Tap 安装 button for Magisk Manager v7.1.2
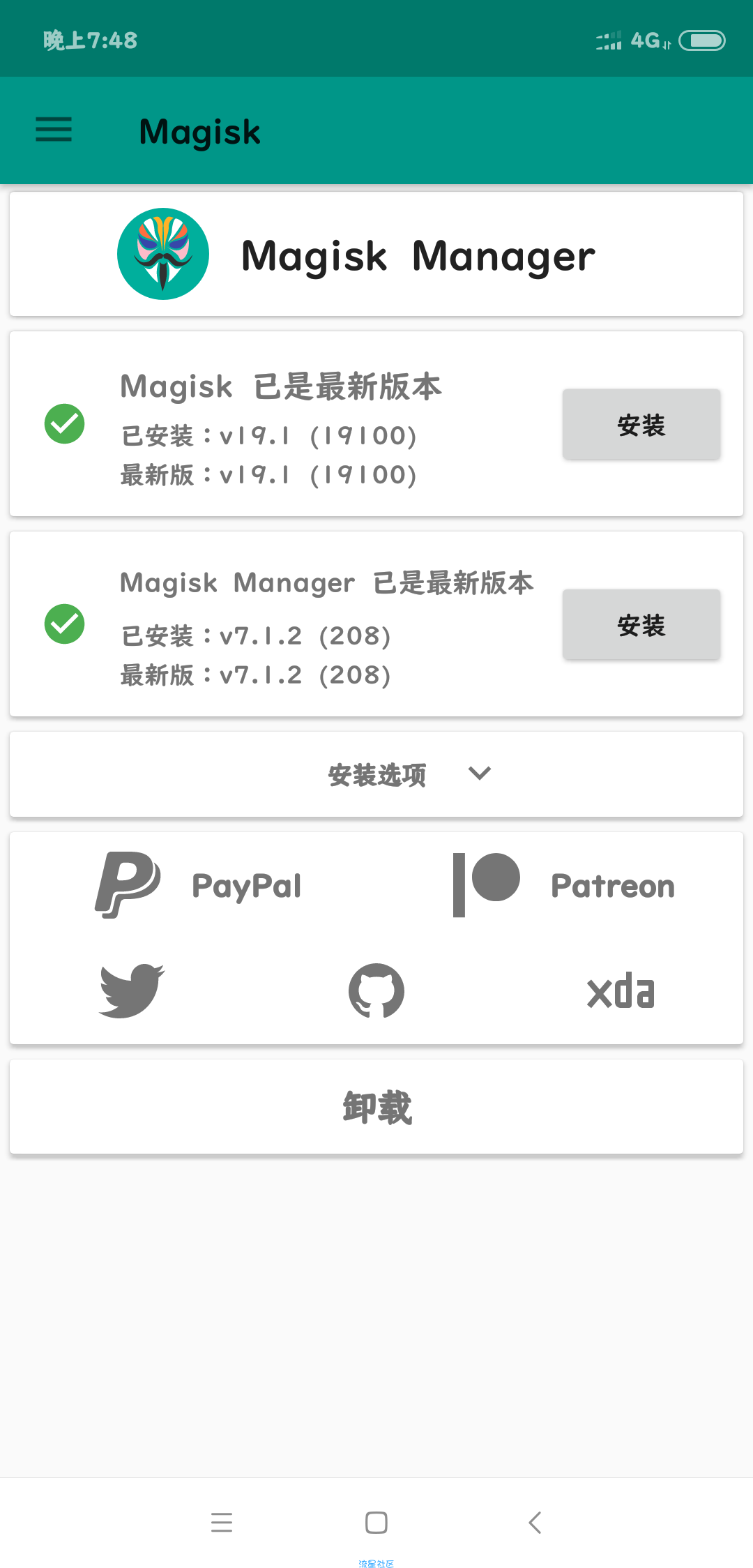 pyautogui.click(x=641, y=624)
